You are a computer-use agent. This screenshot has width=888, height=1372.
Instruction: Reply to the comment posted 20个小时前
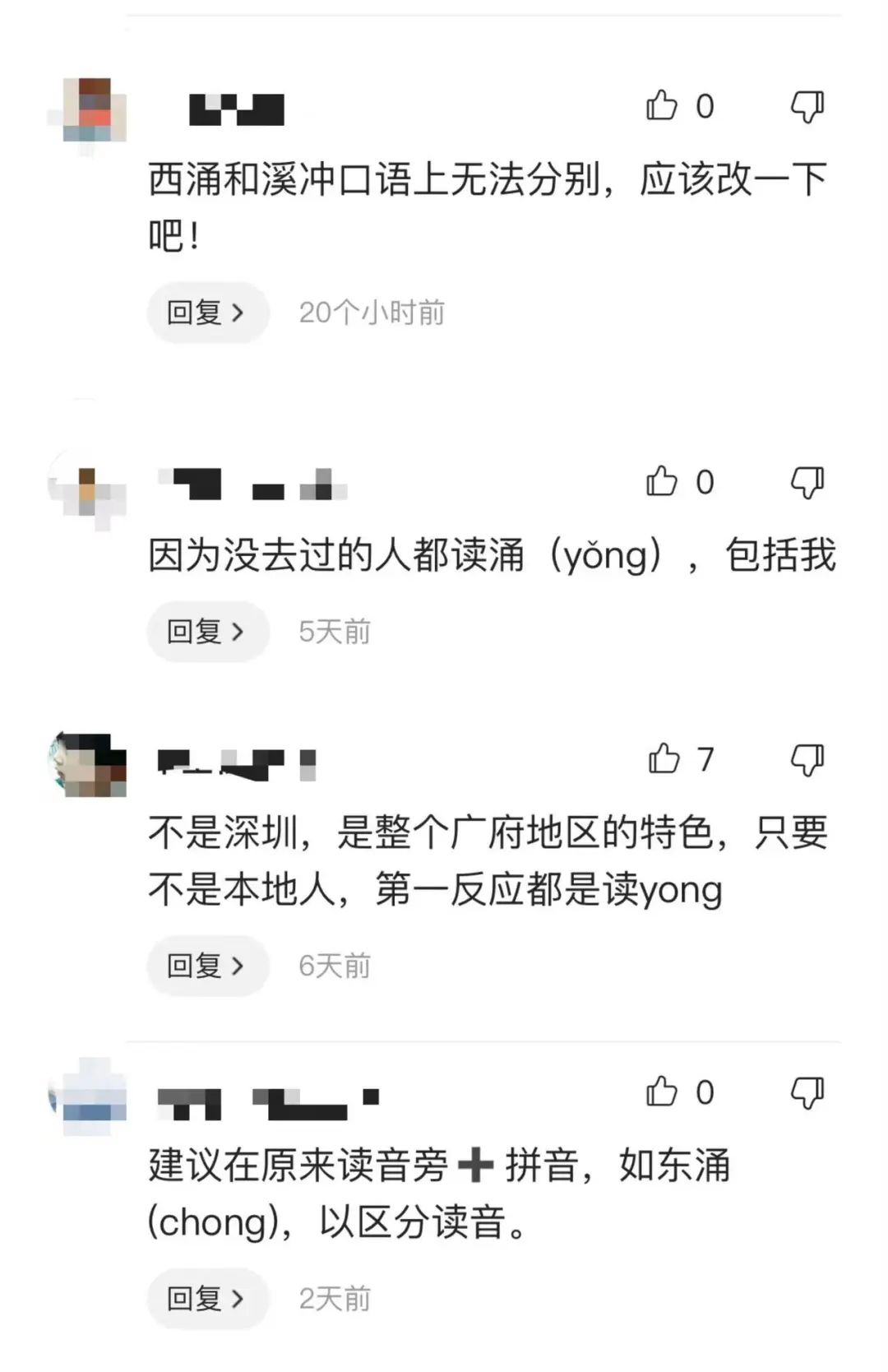pyautogui.click(x=207, y=313)
